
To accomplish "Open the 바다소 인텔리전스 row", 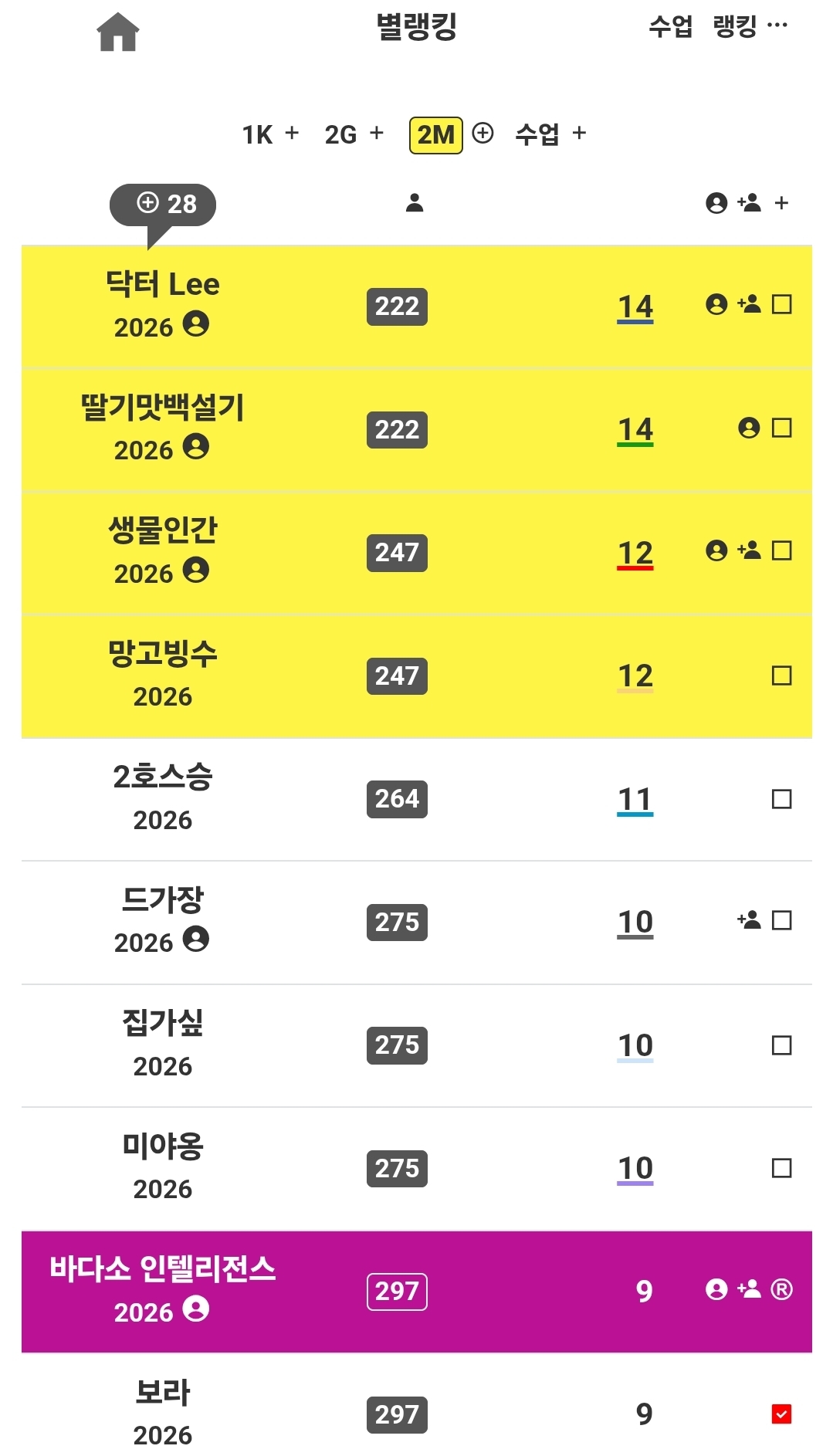I will pos(417,1292).
